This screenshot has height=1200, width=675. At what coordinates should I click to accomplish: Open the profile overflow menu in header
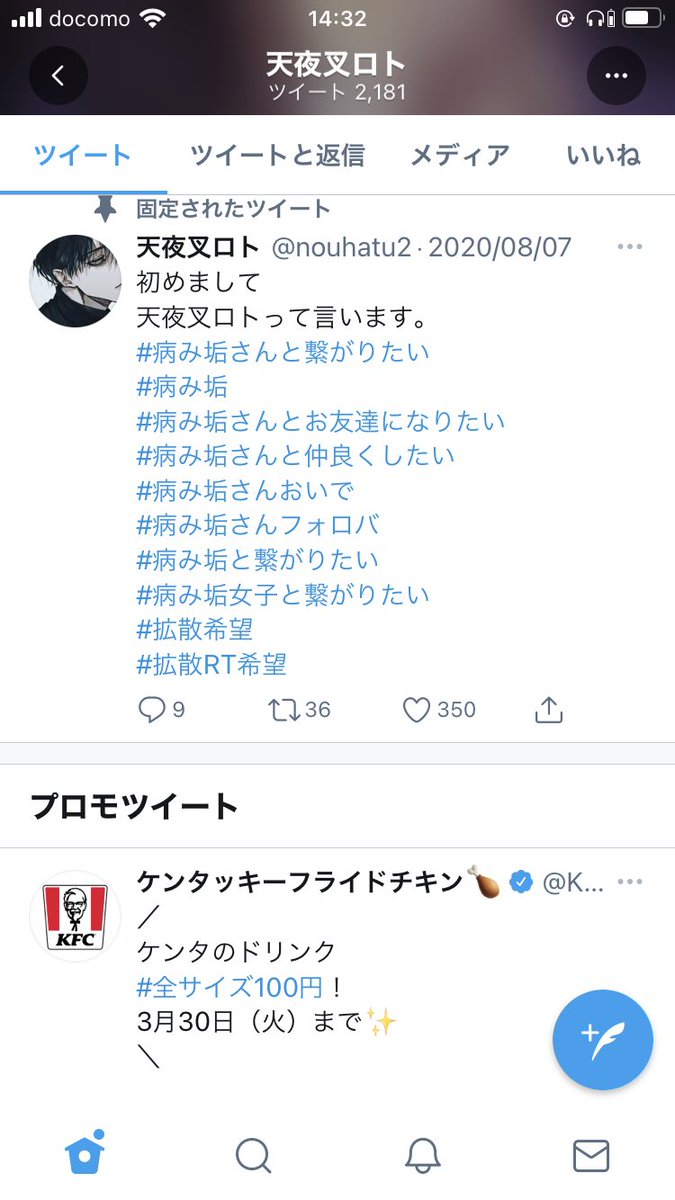[615, 76]
